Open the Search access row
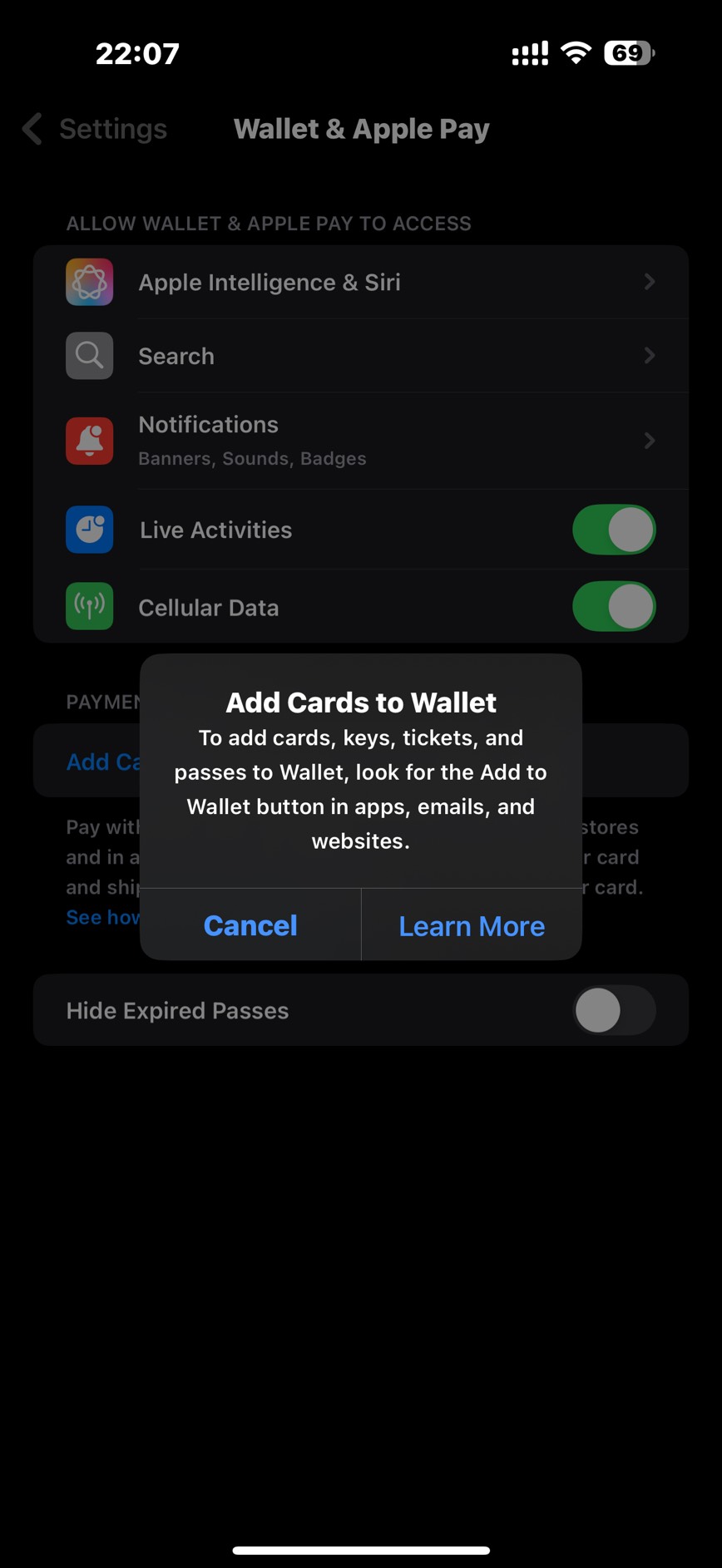The image size is (722, 1568). pyautogui.click(x=360, y=356)
